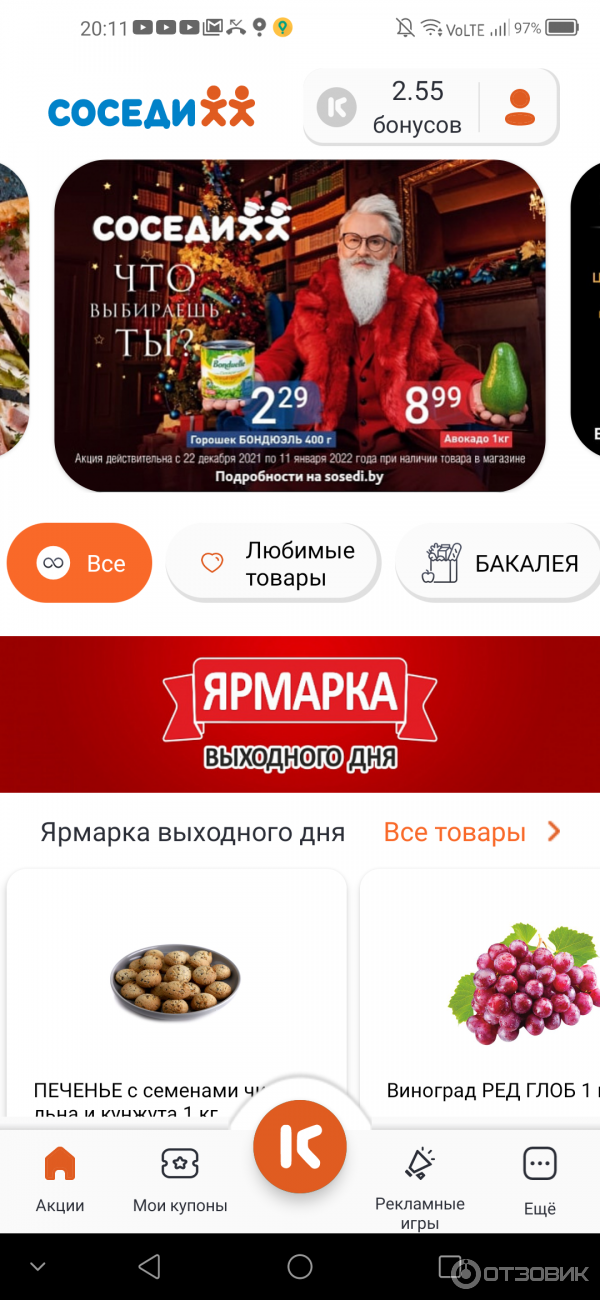This screenshot has height=1300, width=600.
Task: Go back using the system back button
Action: pyautogui.click(x=149, y=1267)
